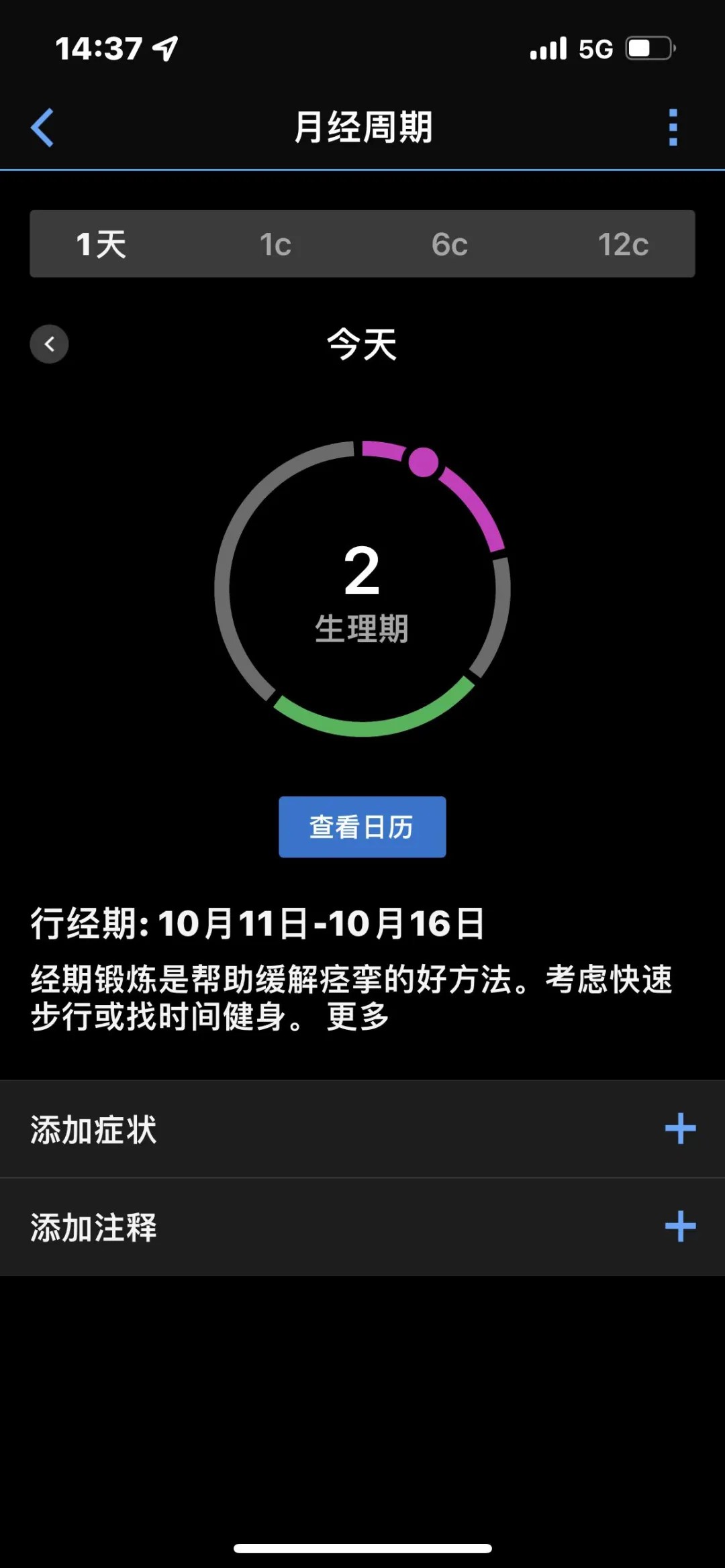Viewport: 725px width, 1568px height.
Task: Open the three-dot overflow menu
Action: coord(673,127)
